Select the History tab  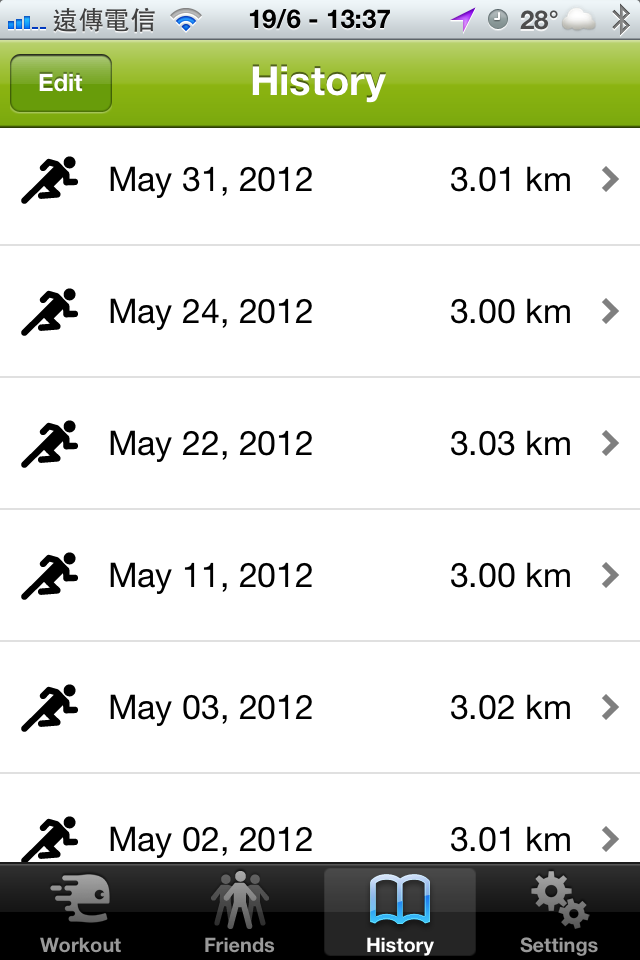click(399, 913)
